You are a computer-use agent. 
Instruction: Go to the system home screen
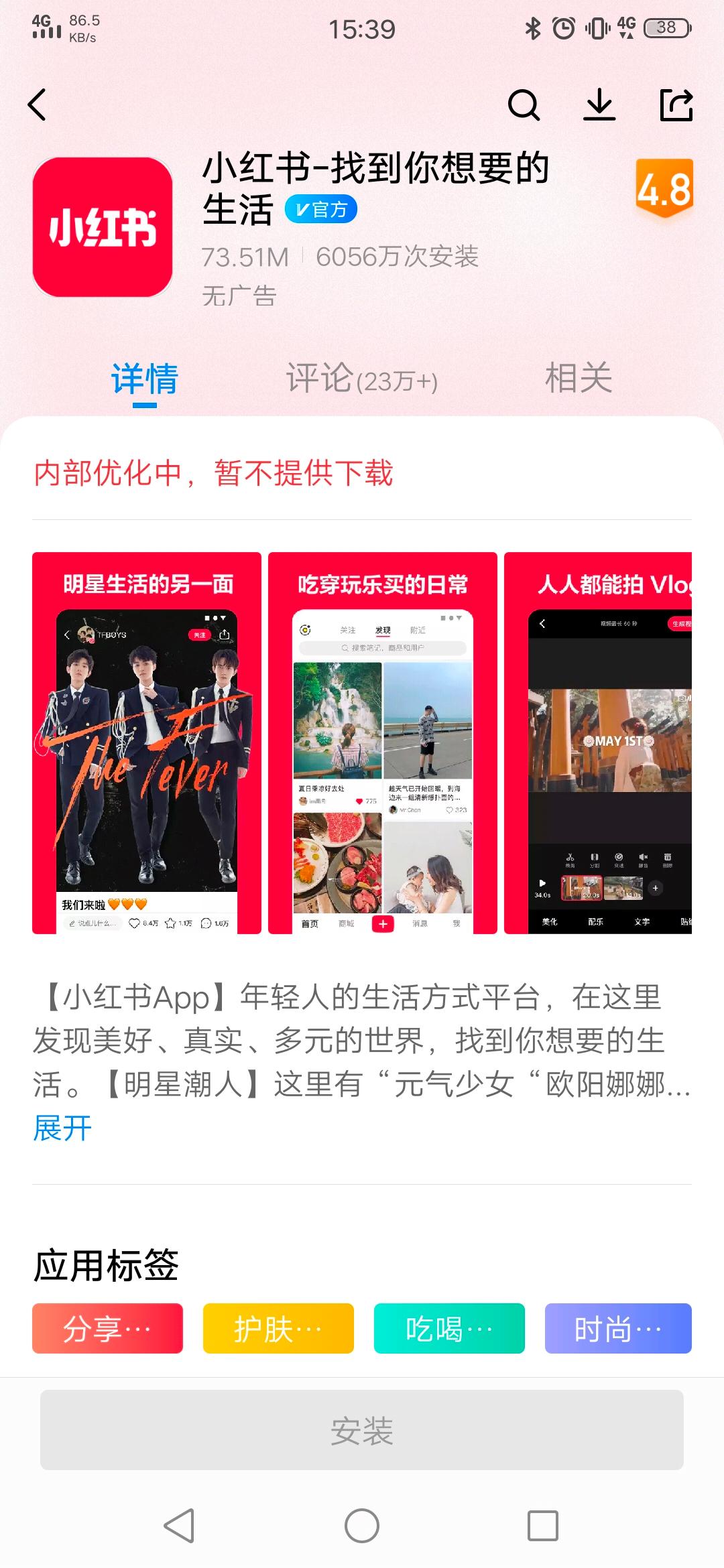coord(362,1526)
